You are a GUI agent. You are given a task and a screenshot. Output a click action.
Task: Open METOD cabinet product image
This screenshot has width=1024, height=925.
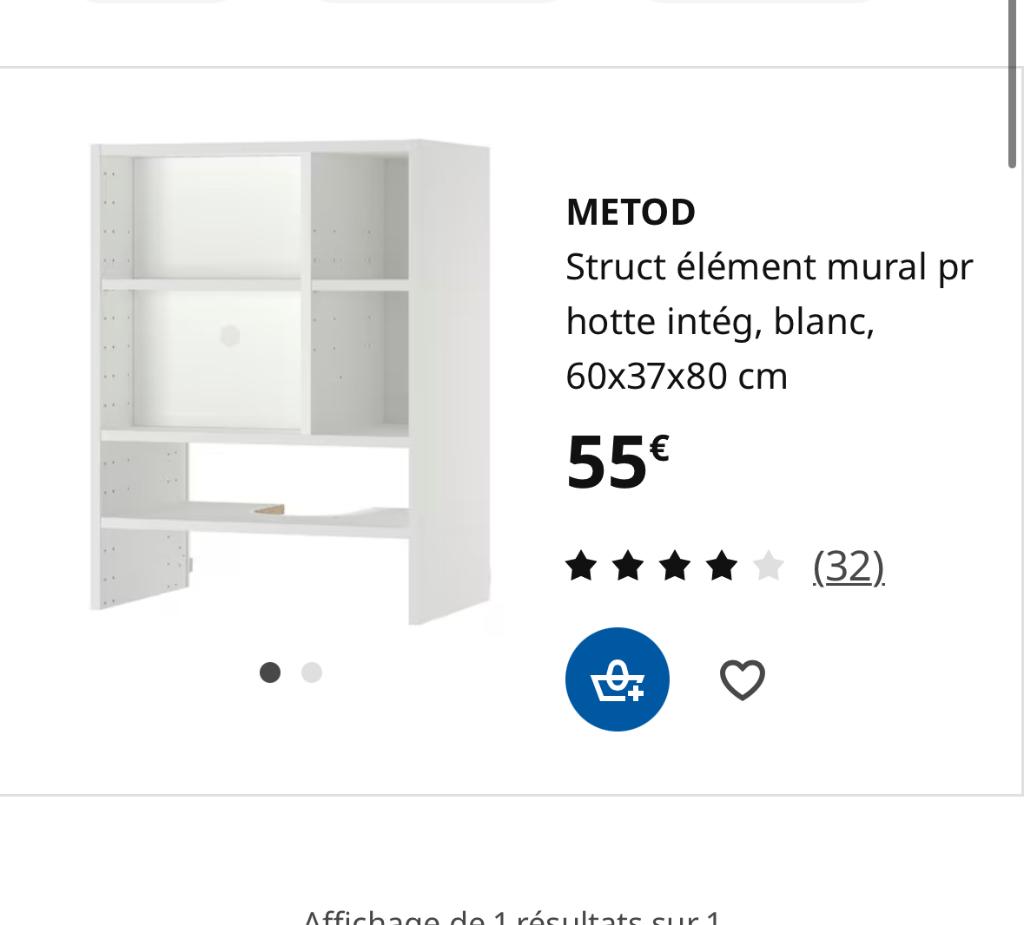click(290, 385)
